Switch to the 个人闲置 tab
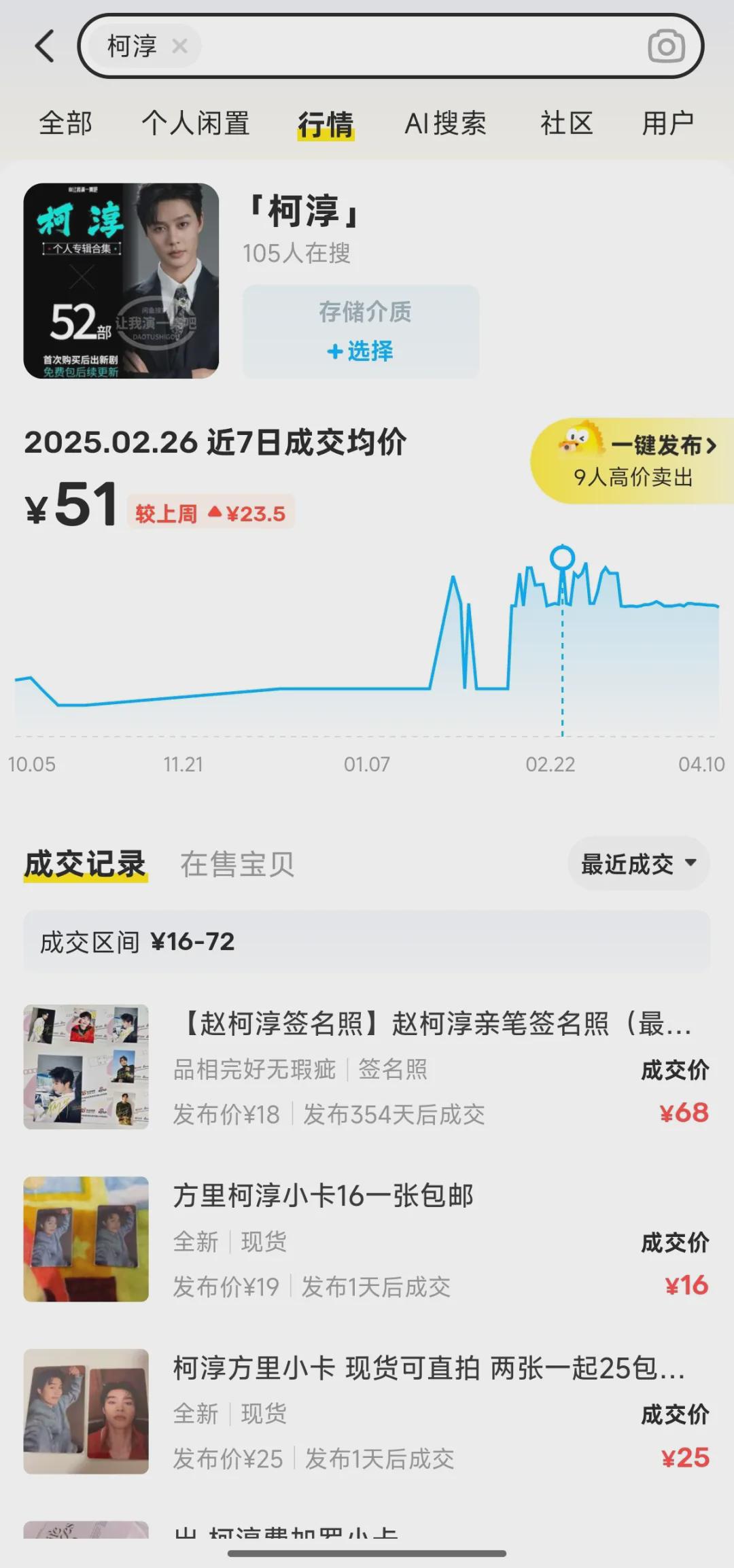734x1568 pixels. tap(196, 123)
